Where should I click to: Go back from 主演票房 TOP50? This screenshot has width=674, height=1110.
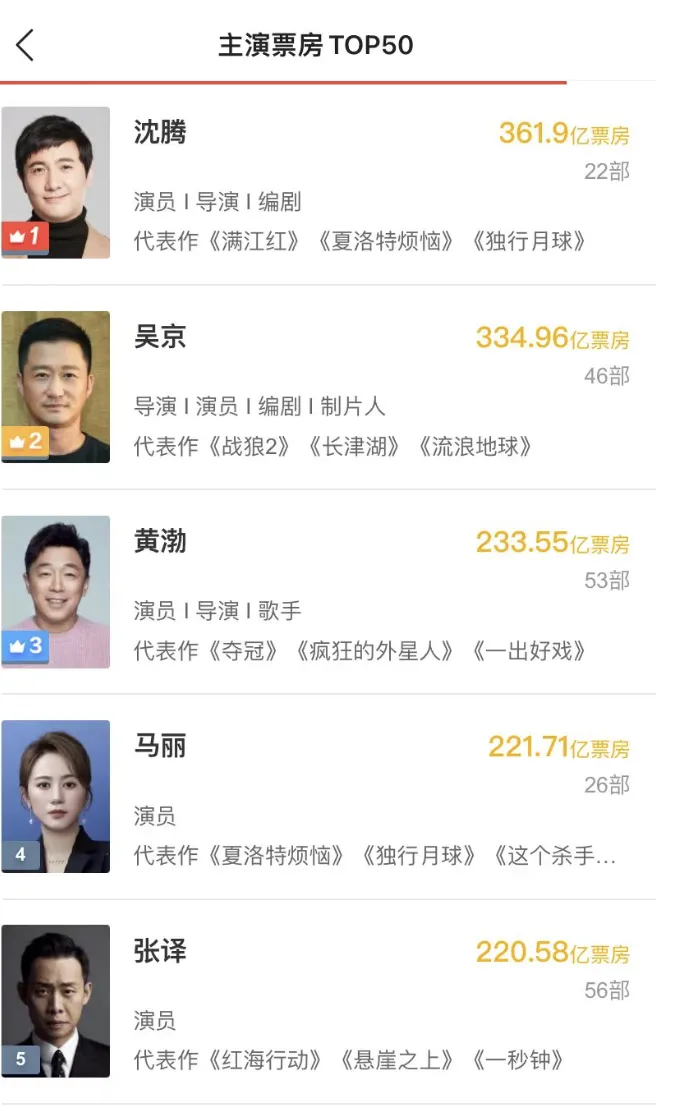pos(26,45)
